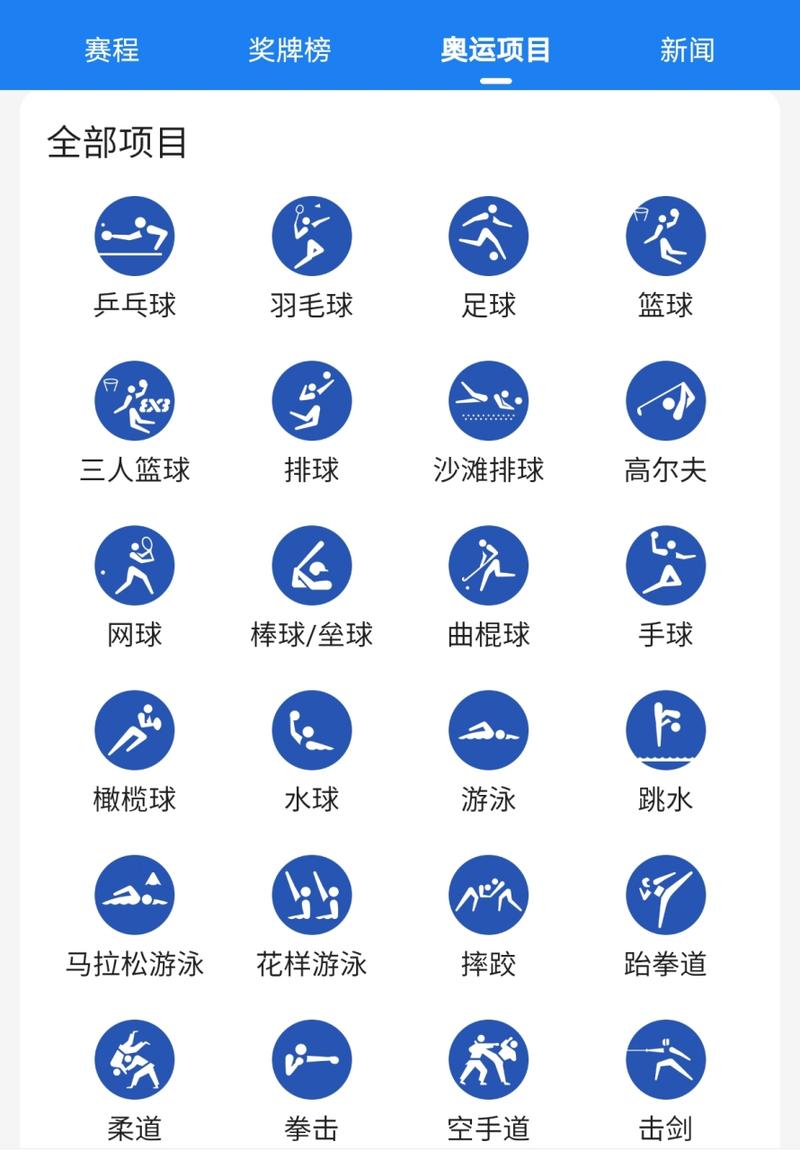Viewport: 800px width, 1151px height.
Task: Open the 三人篮球 3x3 basketball icon
Action: (x=135, y=400)
